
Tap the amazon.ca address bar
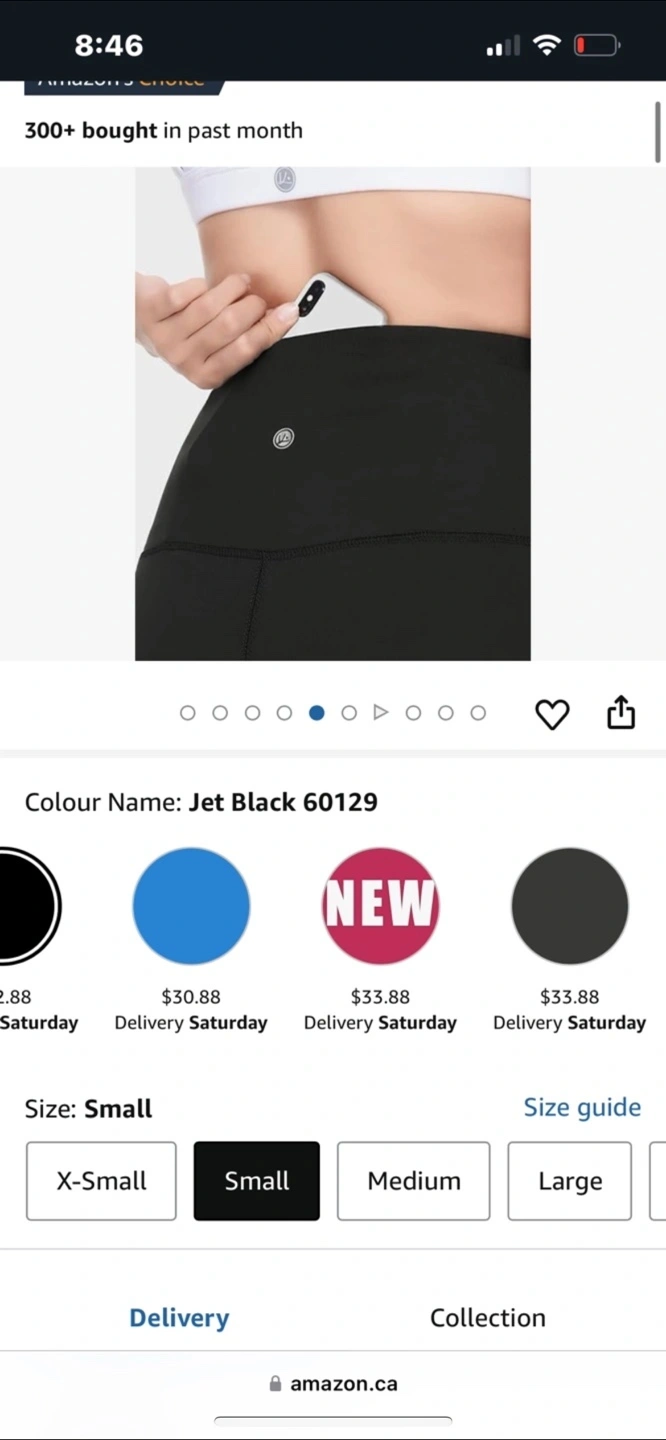coord(333,1384)
